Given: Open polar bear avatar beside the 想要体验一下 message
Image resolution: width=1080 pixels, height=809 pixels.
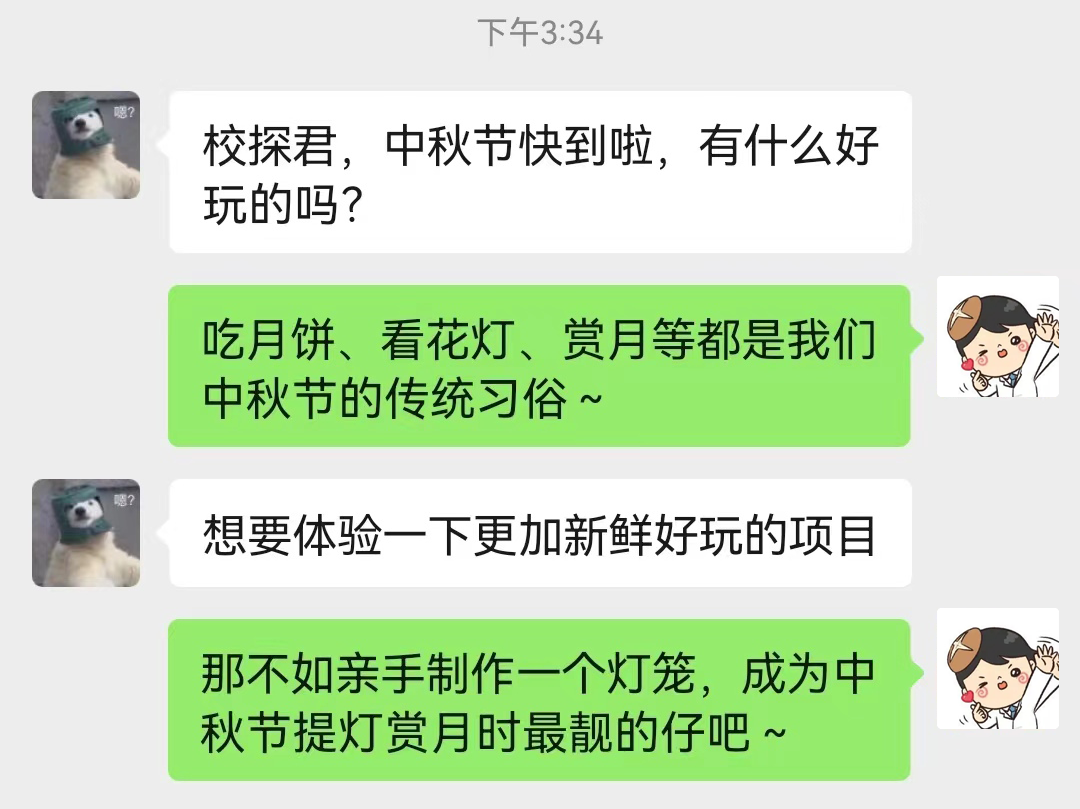Looking at the screenshot, I should pos(86,533).
